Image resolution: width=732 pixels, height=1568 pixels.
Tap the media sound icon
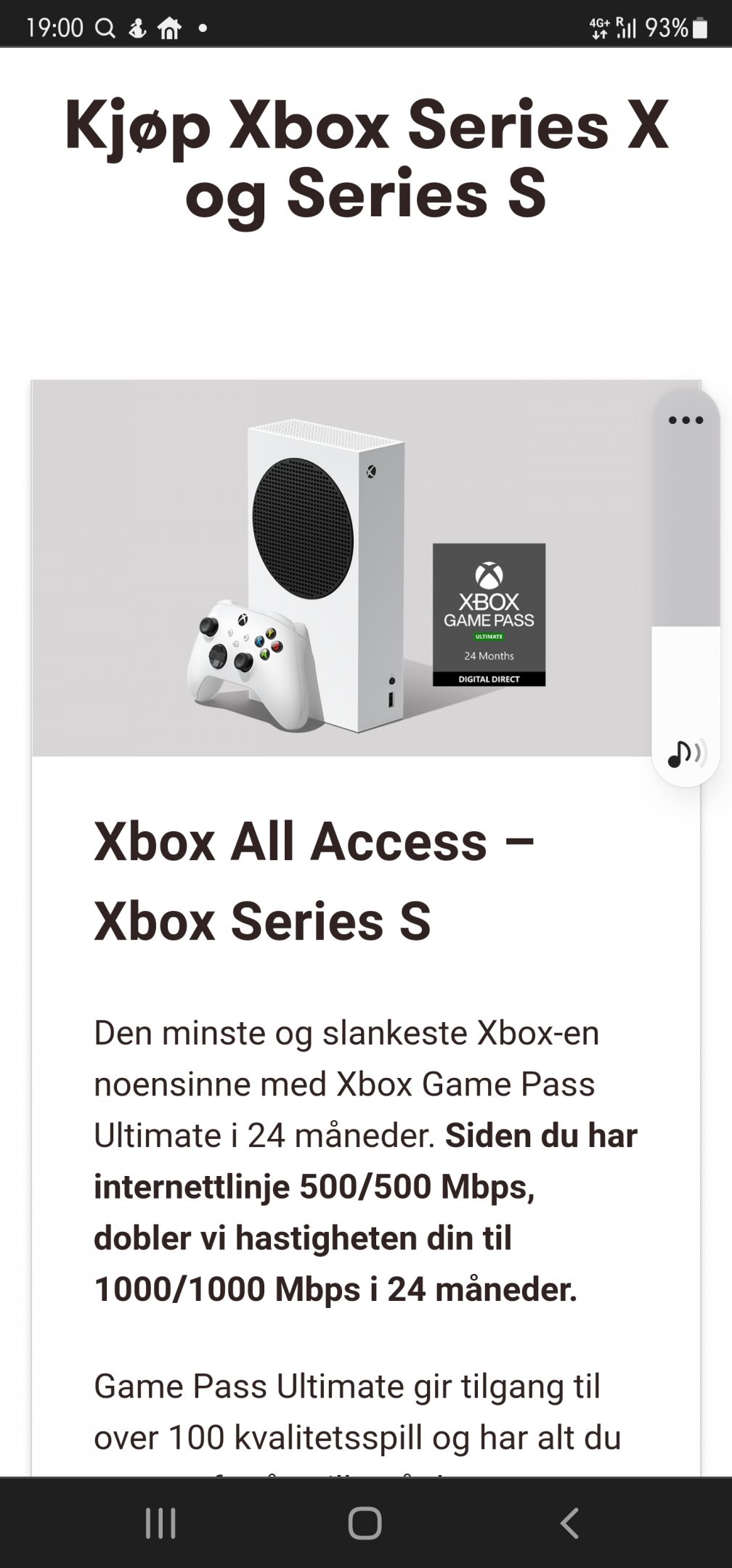pyautogui.click(x=686, y=754)
